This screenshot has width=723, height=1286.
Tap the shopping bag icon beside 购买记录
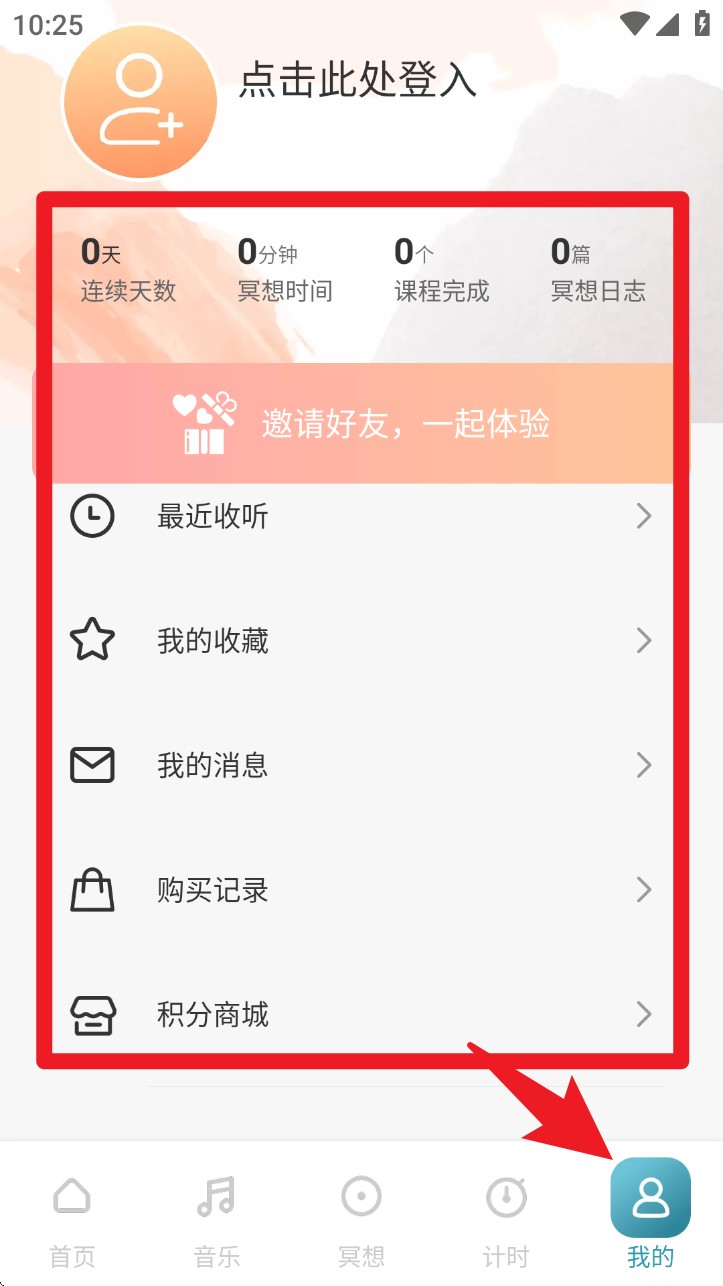(92, 889)
